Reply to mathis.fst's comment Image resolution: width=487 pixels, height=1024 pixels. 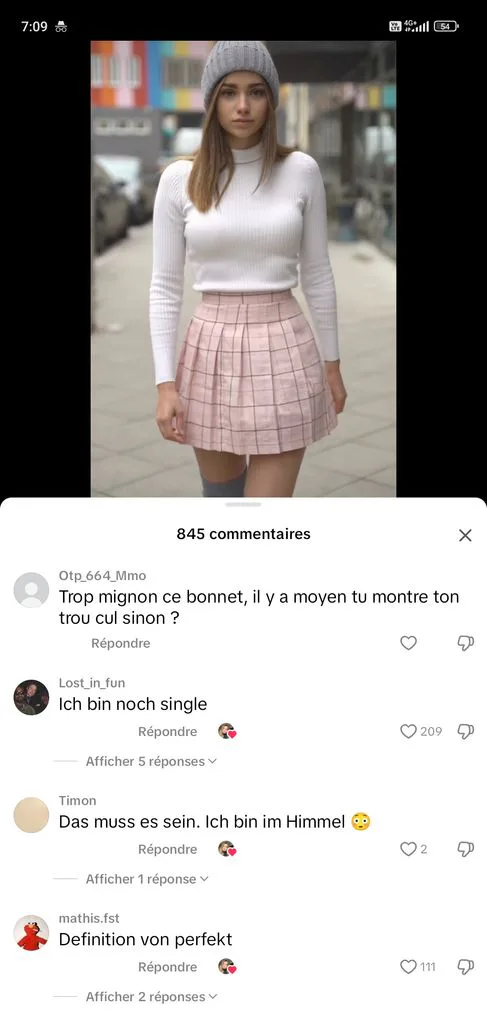tap(167, 967)
